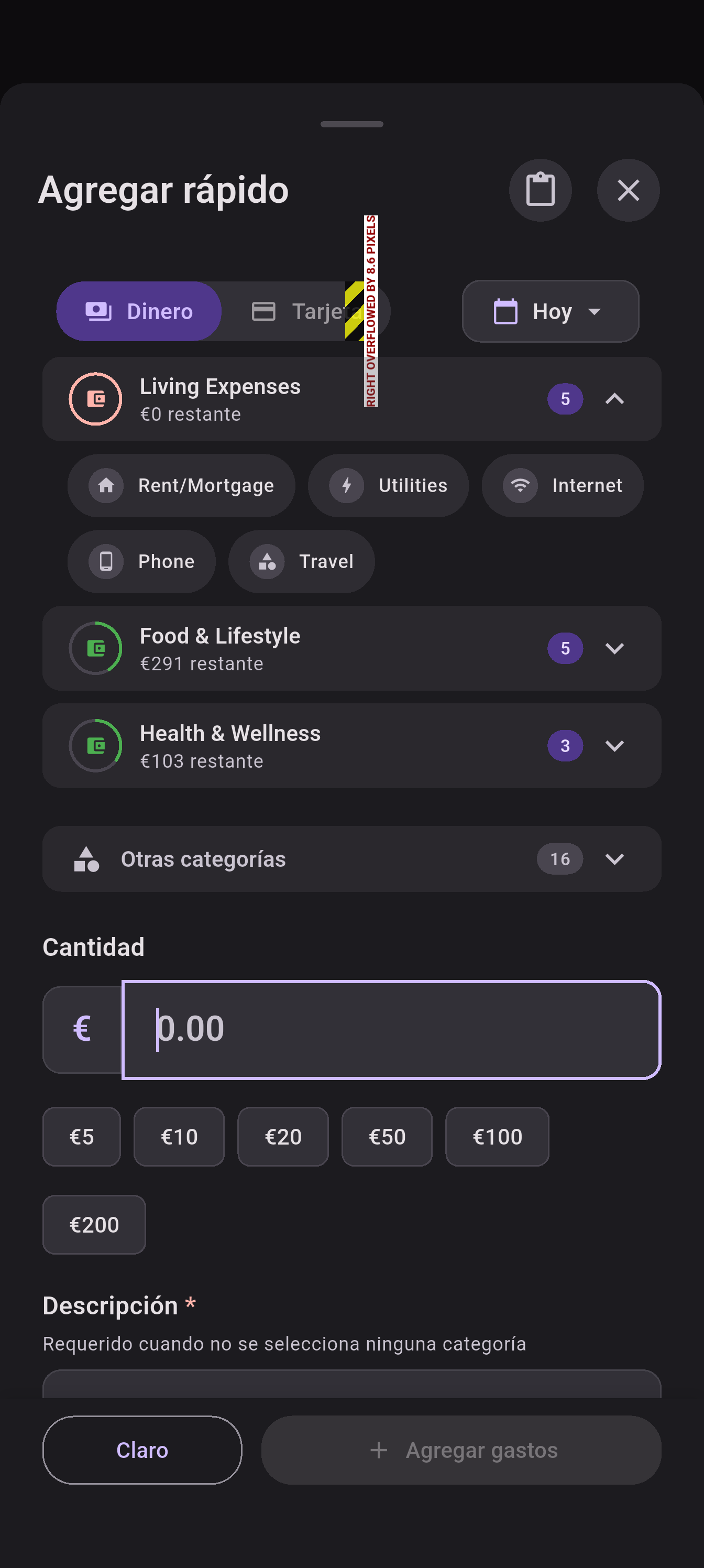Select the Dinero payment method
Screen dimensions: 704x1568
click(x=139, y=311)
